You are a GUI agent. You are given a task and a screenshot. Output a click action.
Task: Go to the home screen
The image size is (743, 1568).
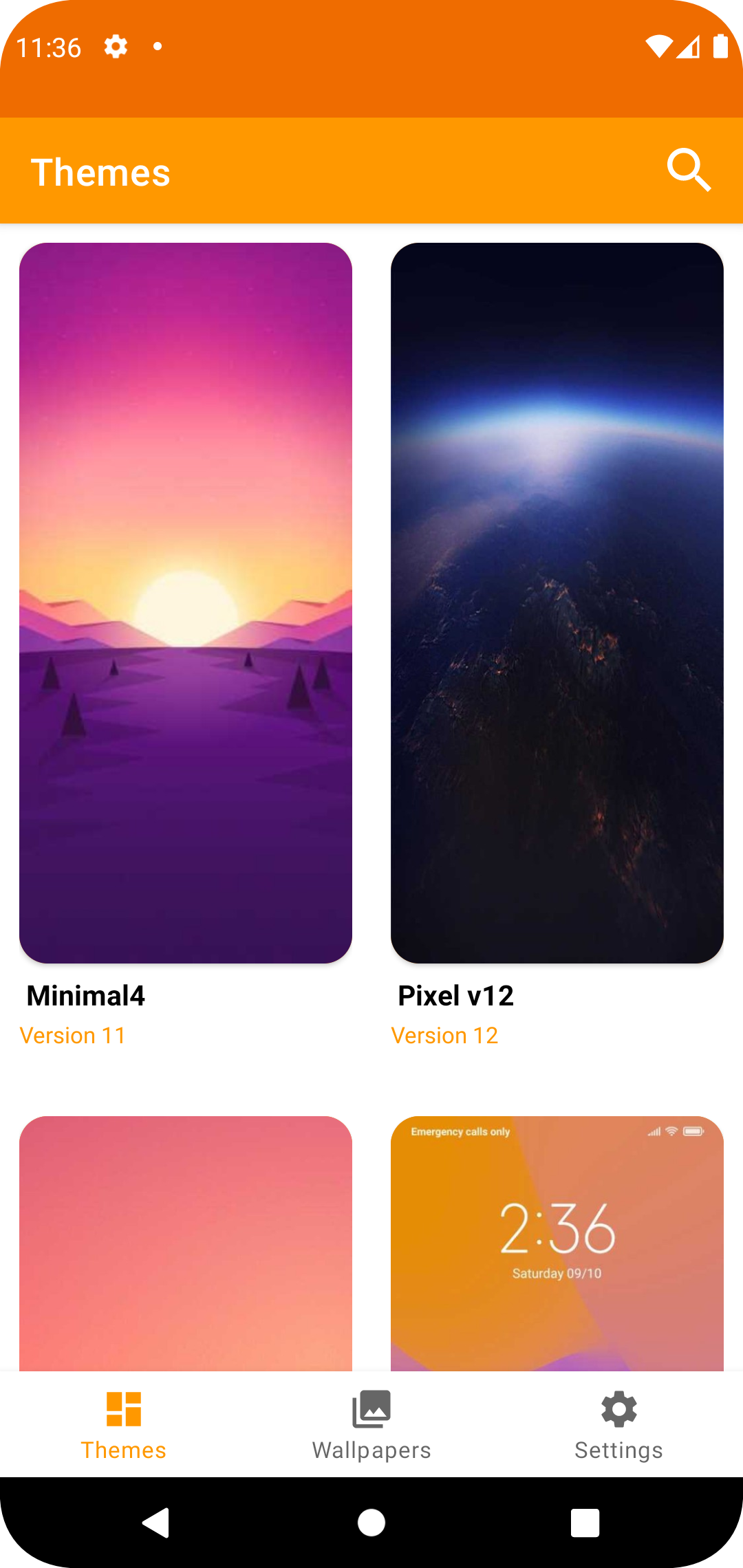click(x=371, y=1523)
